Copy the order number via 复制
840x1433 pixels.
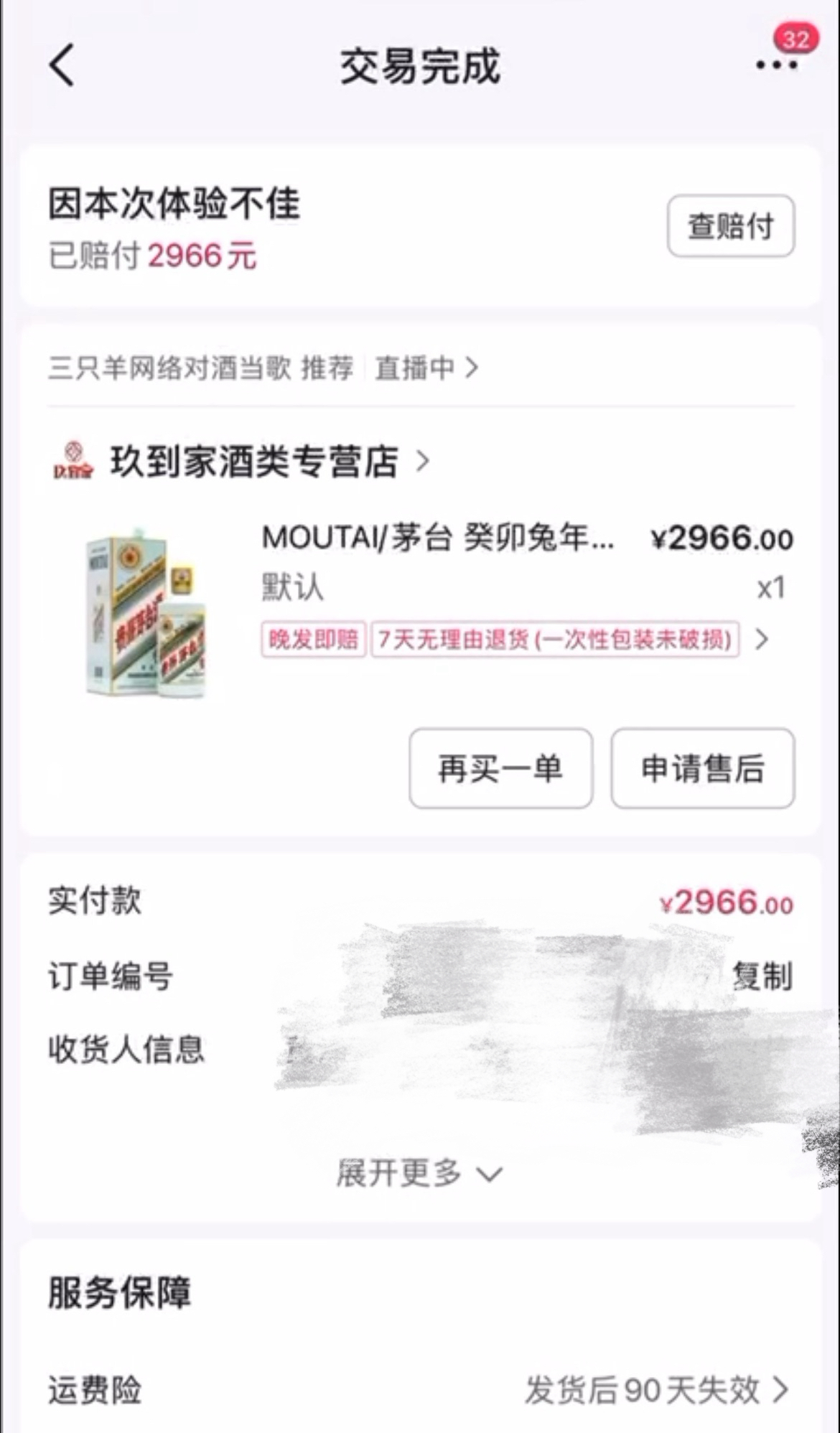pyautogui.click(x=763, y=975)
